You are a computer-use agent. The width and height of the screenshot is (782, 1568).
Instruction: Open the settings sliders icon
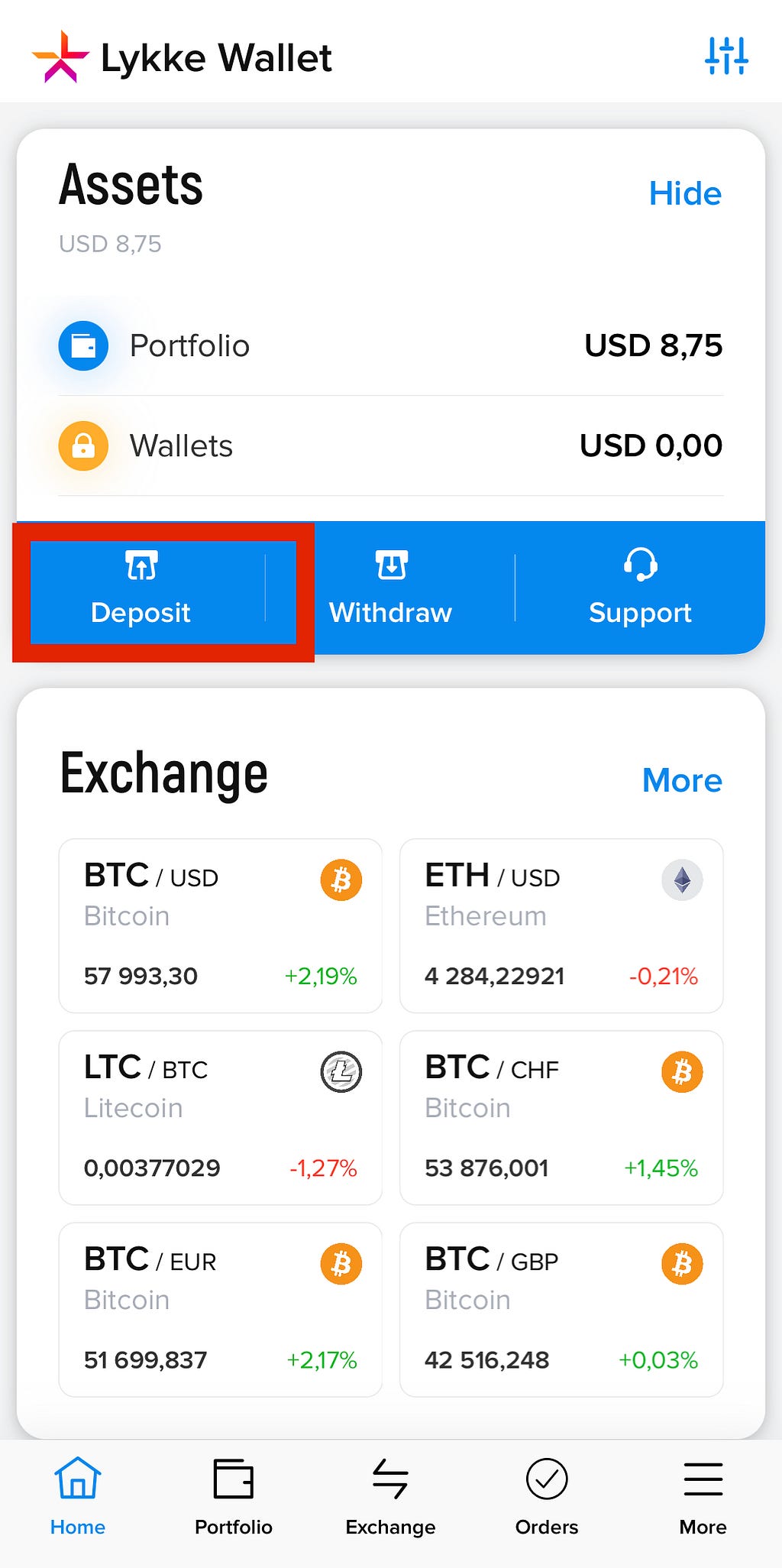pyautogui.click(x=726, y=57)
